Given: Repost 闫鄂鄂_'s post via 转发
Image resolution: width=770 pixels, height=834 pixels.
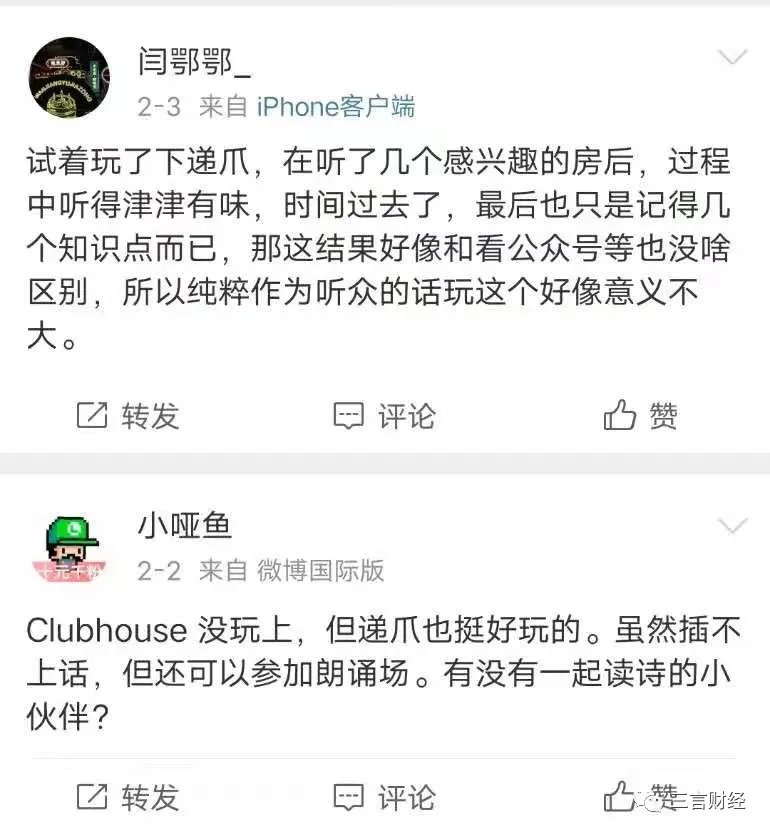Looking at the screenshot, I should point(127,415).
